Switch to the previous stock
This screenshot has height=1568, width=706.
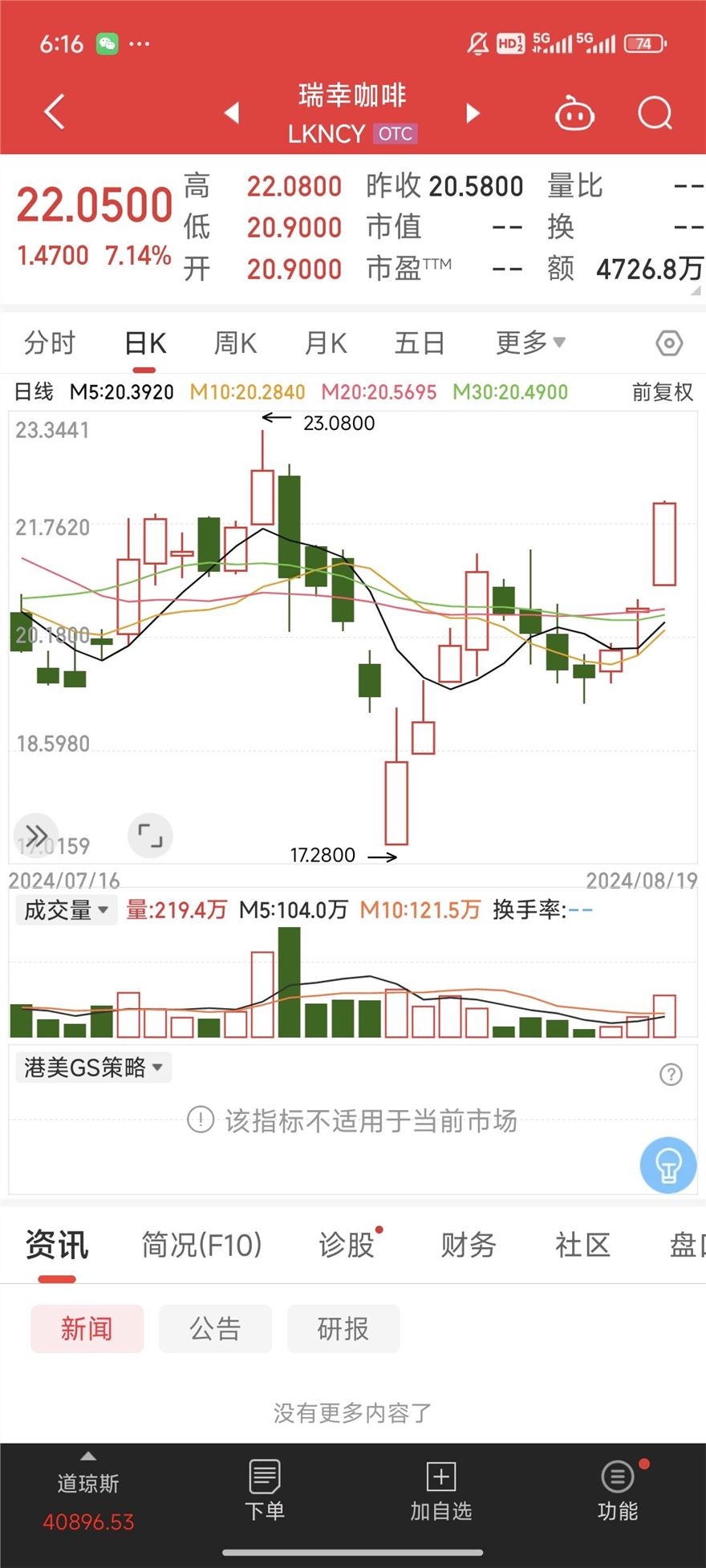[232, 113]
